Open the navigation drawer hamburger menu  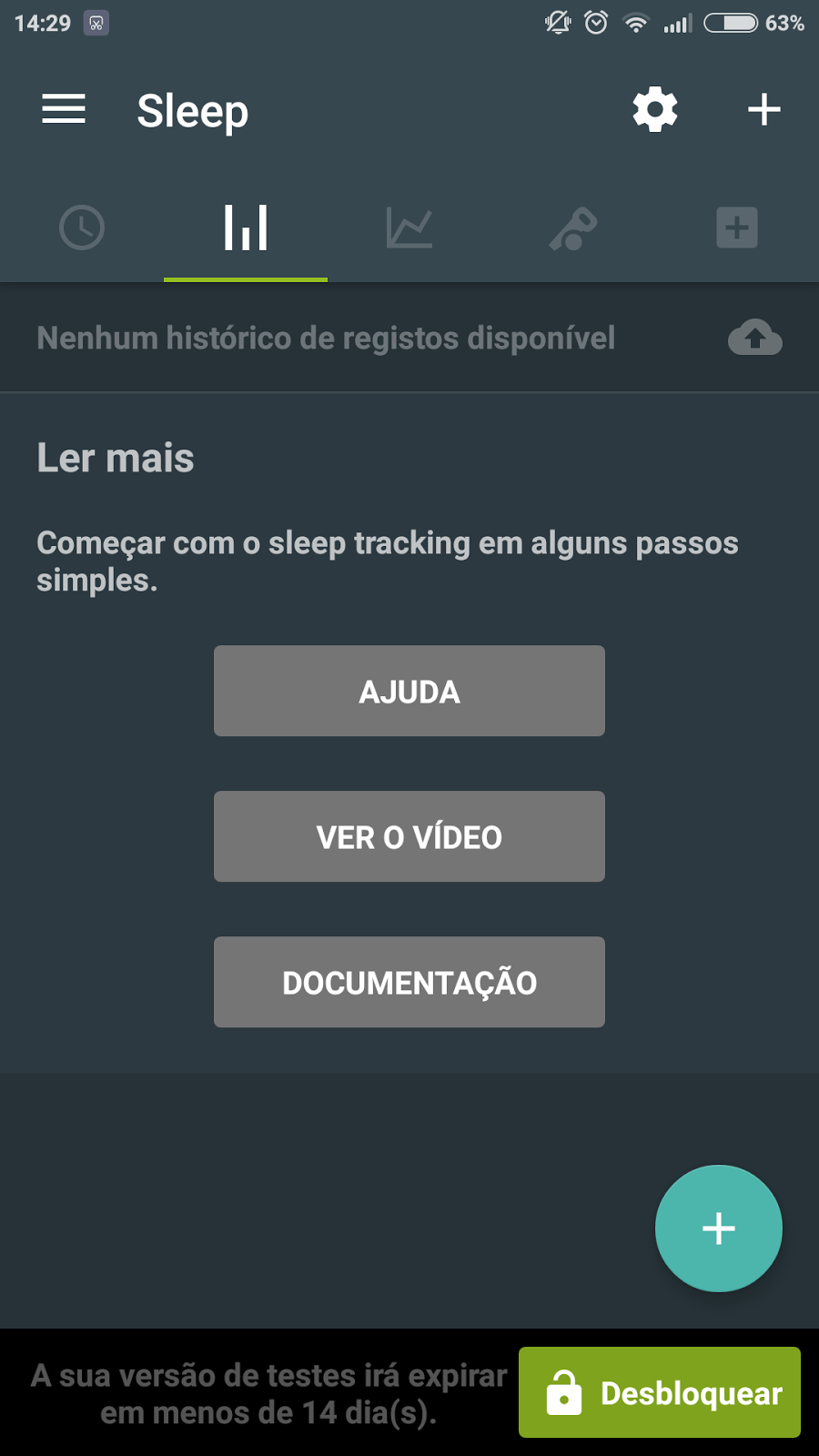(x=63, y=109)
